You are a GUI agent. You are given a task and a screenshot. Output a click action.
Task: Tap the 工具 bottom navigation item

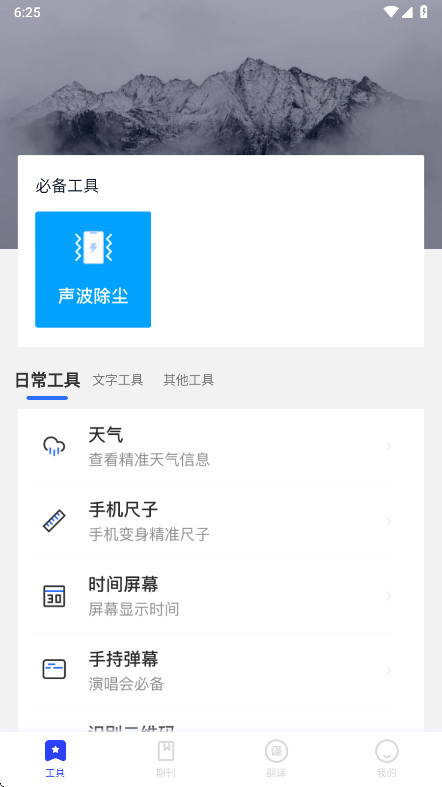(55, 758)
